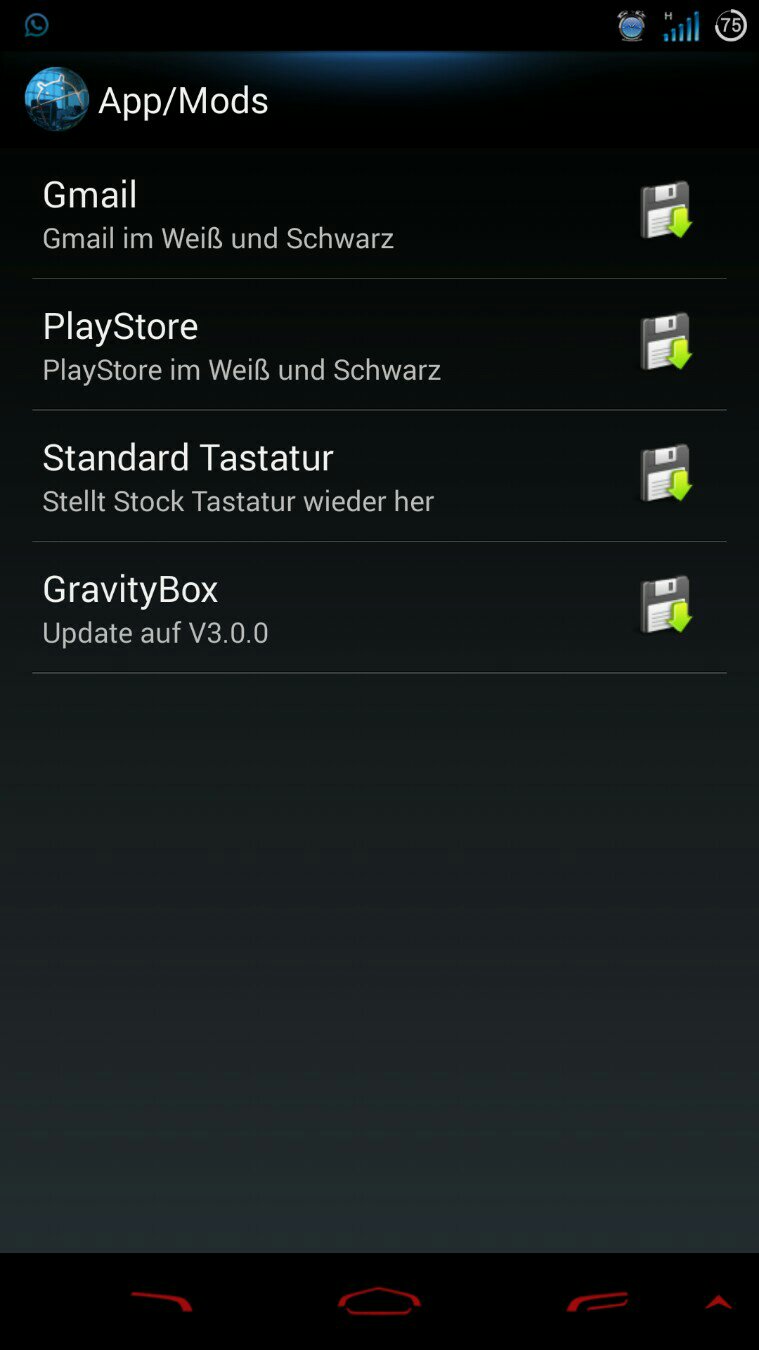Tap the small red arrow in the navigation bar
Screen dimensions: 759x1350
718,1302
